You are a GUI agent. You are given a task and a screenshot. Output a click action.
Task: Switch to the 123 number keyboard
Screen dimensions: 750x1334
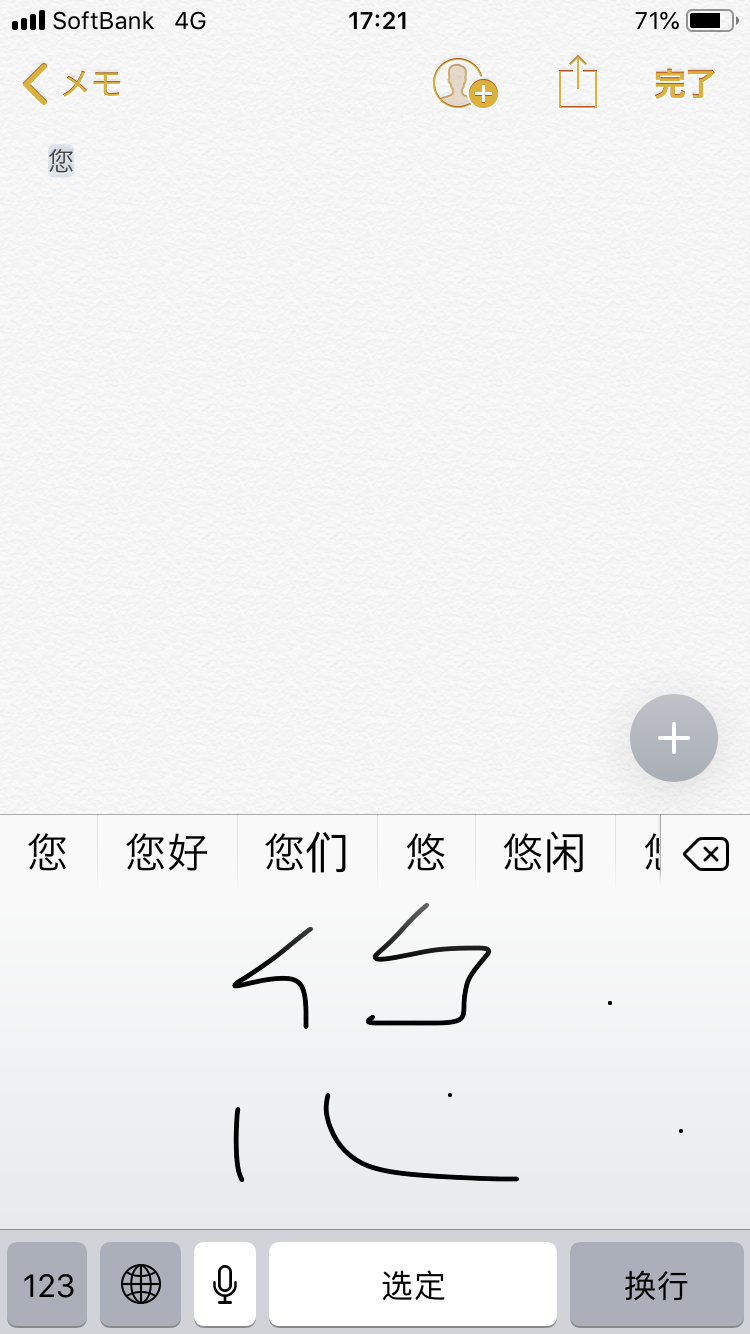tap(48, 1285)
